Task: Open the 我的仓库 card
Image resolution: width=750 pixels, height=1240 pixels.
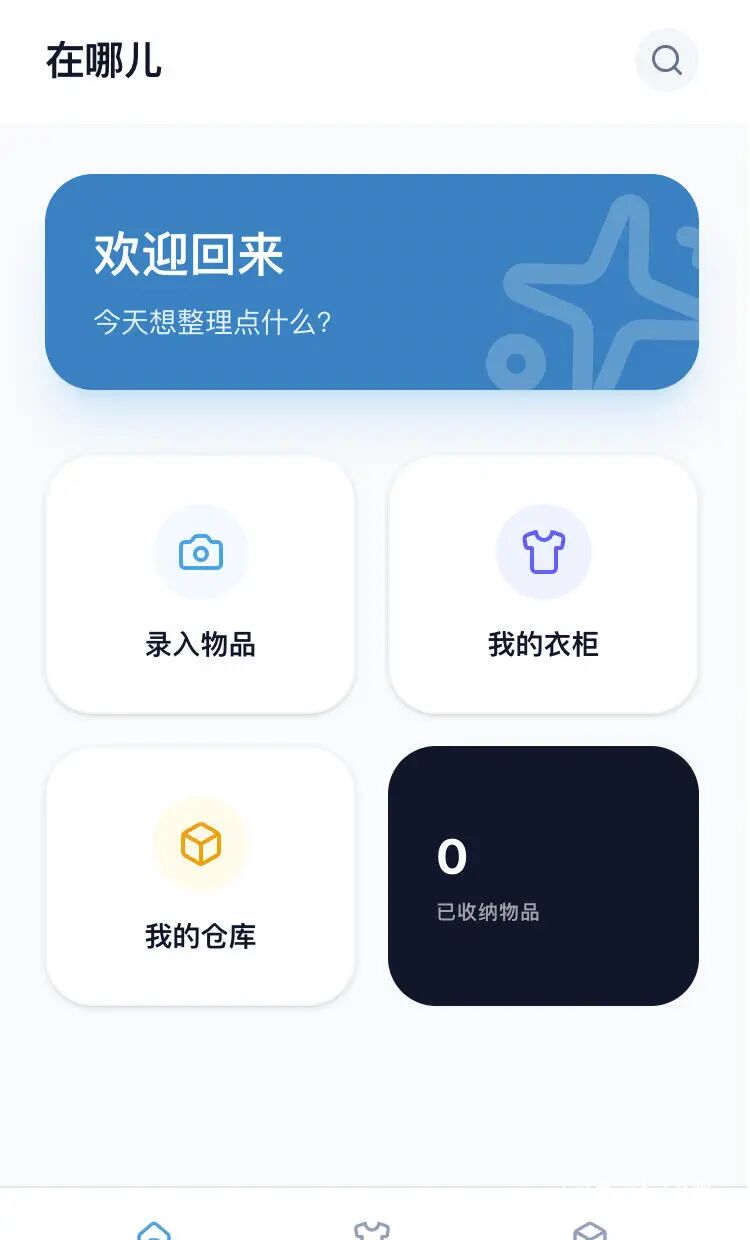Action: tap(200, 877)
